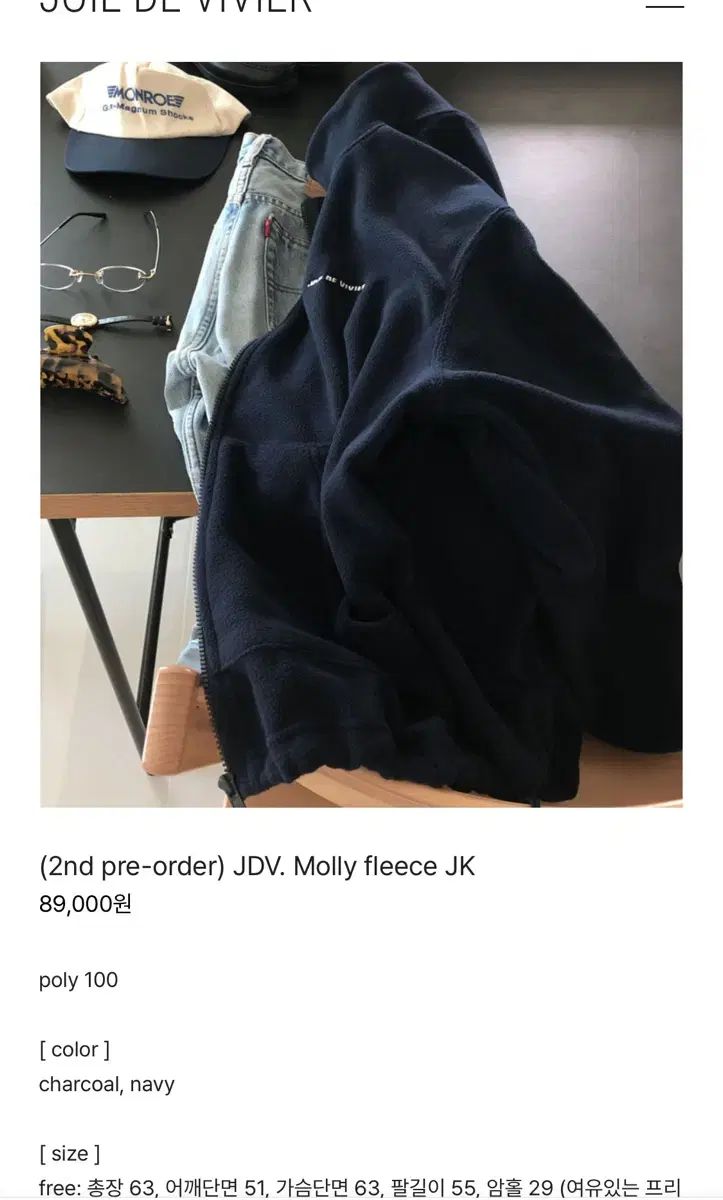View the navy fleece jacket product photo
723x1200 pixels.
click(361, 434)
